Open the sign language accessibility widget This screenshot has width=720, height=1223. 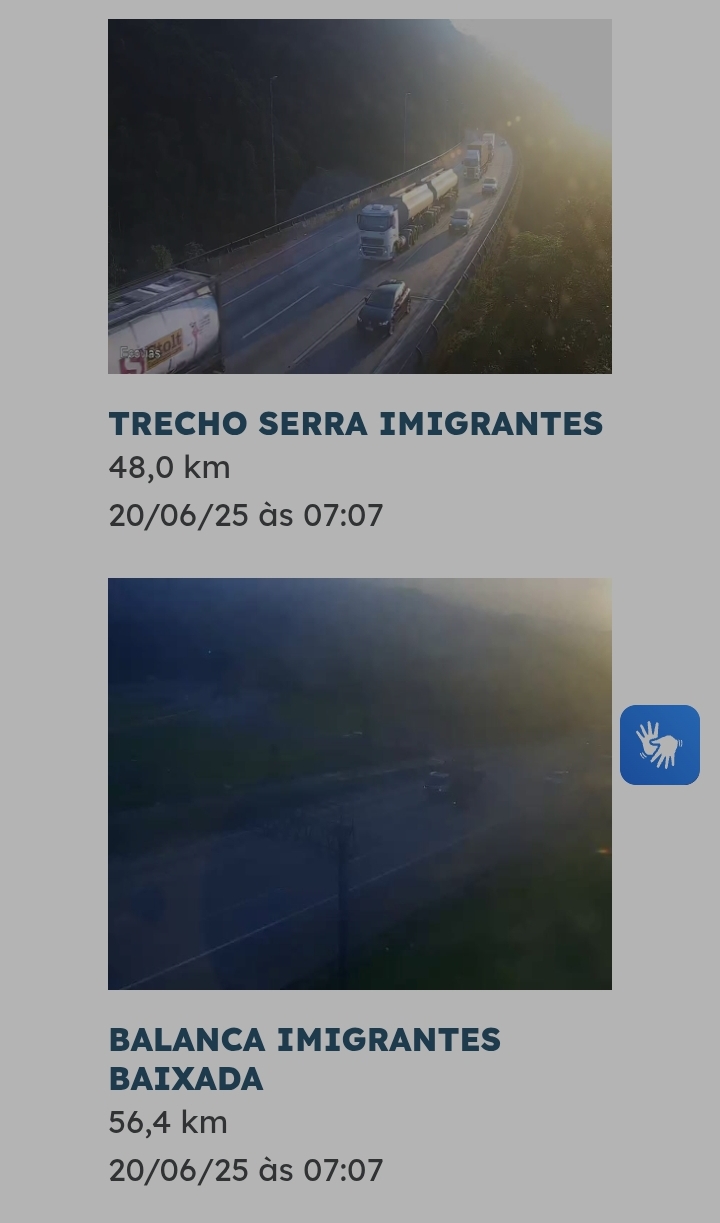pyautogui.click(x=659, y=745)
